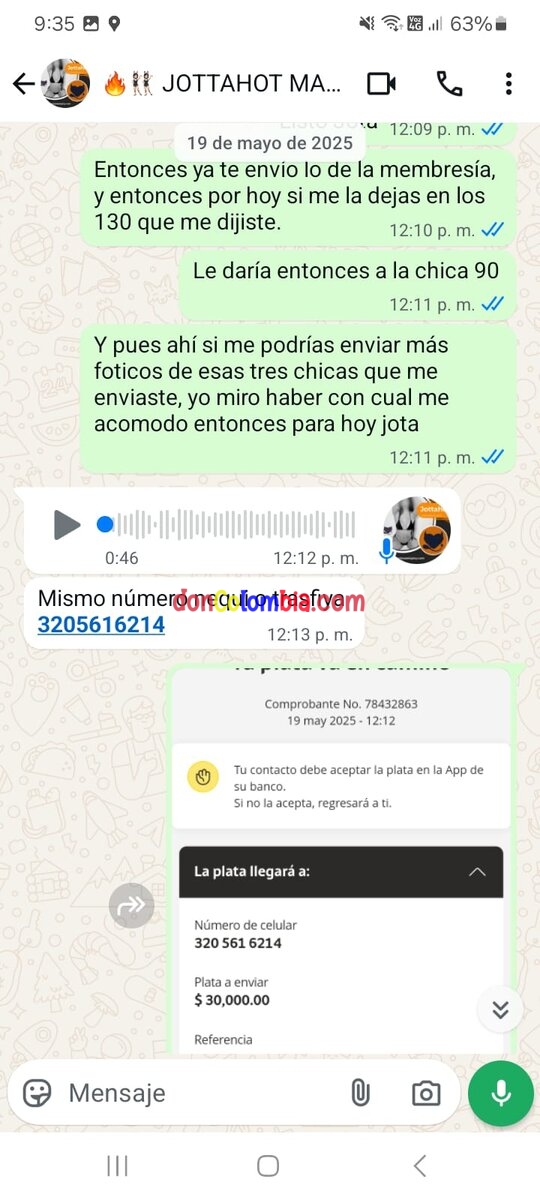Start a voice call
540x1200 pixels.
(x=449, y=84)
